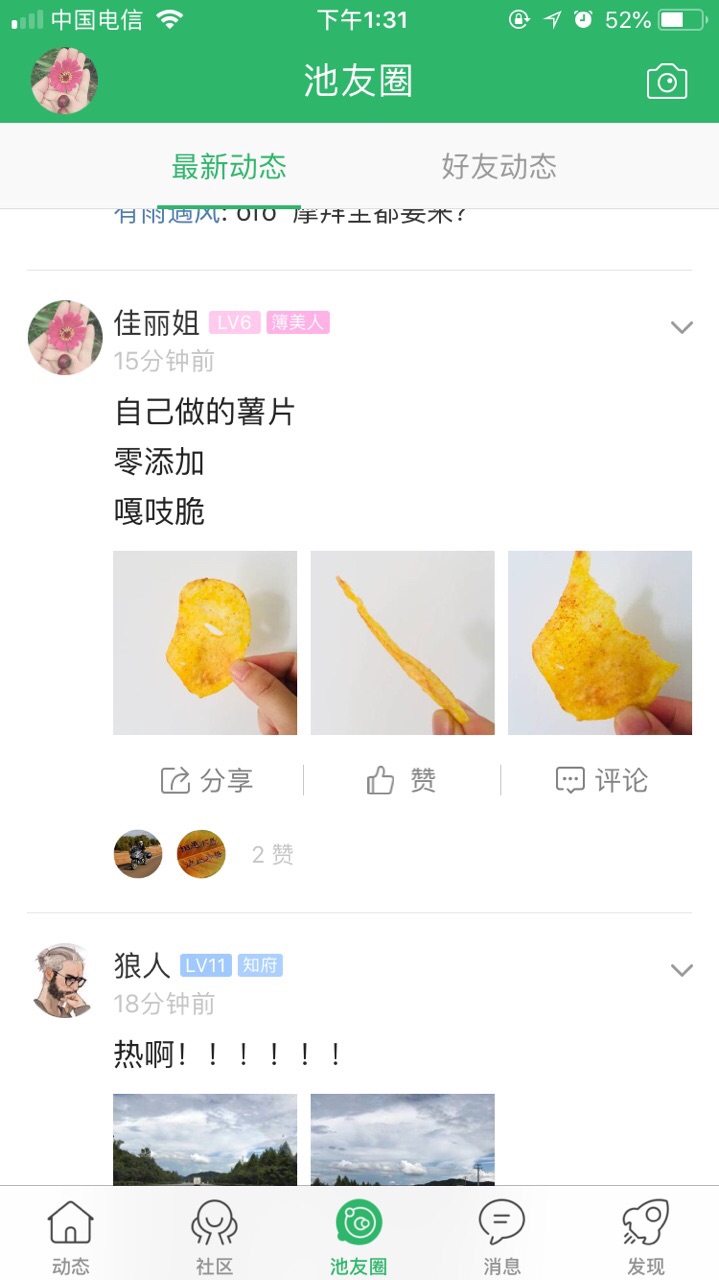Go to the 动态 tab
Viewport: 719px width, 1280px height.
70,1238
